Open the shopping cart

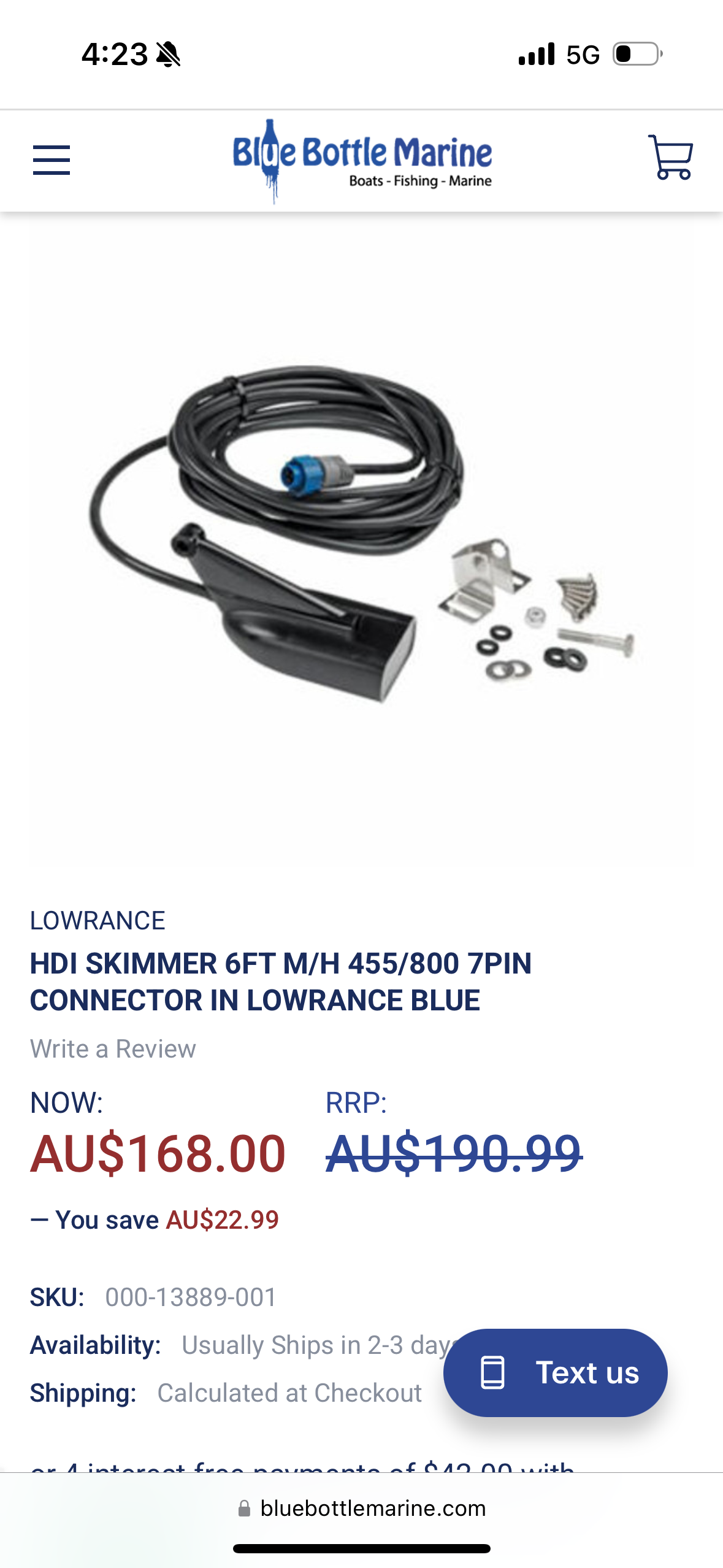point(670,158)
